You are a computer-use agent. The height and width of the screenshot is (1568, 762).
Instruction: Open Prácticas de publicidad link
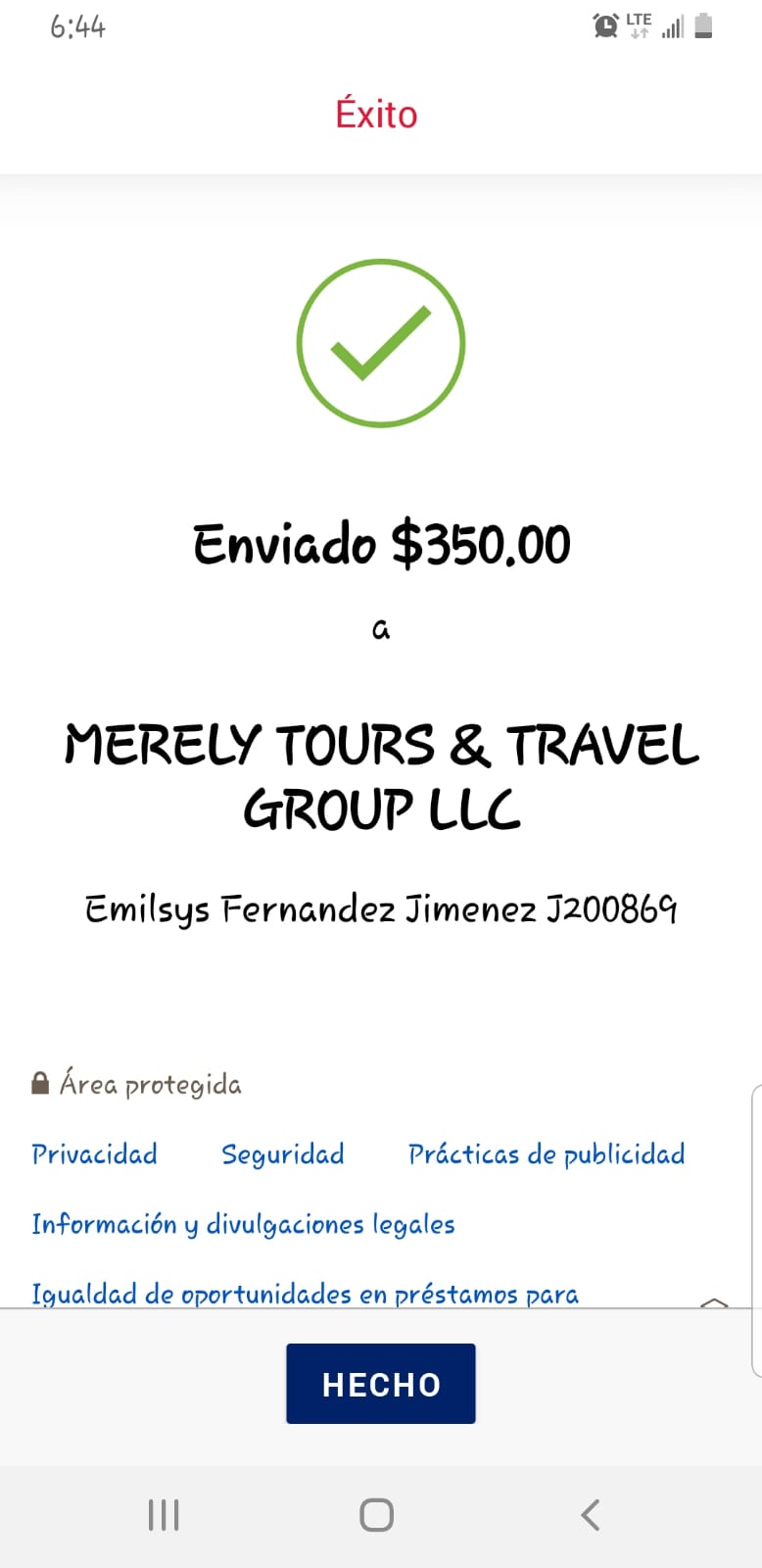547,1154
